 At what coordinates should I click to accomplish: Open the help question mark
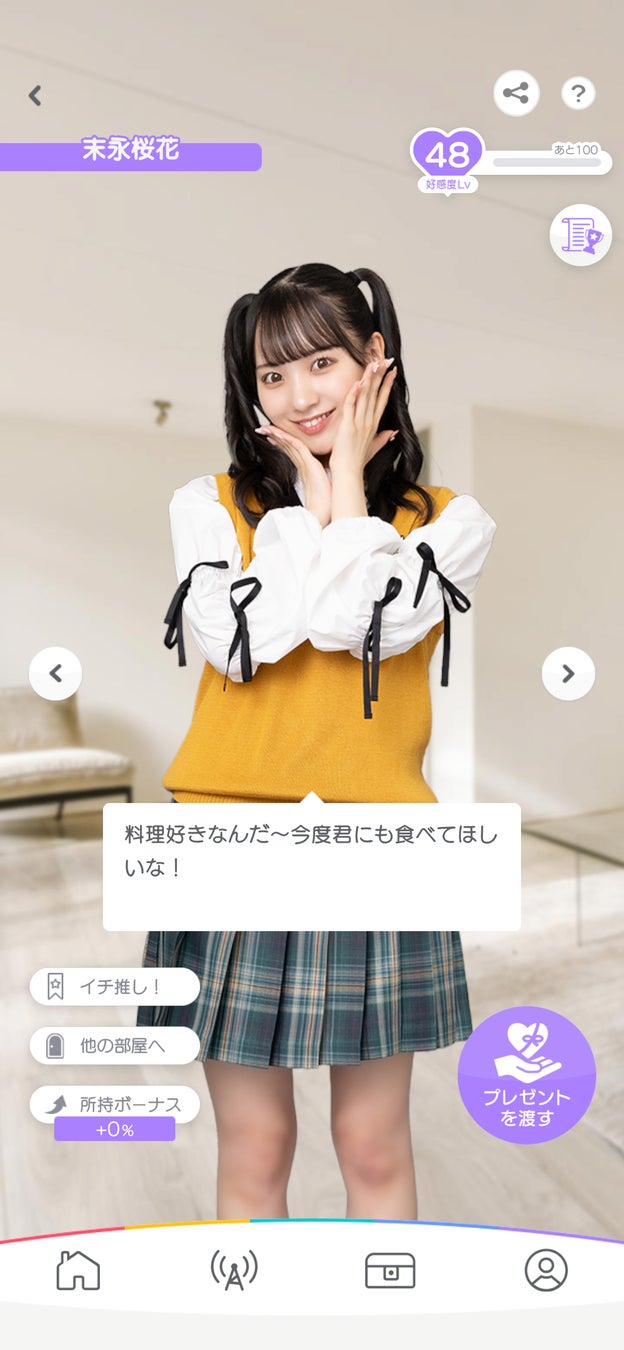[578, 94]
